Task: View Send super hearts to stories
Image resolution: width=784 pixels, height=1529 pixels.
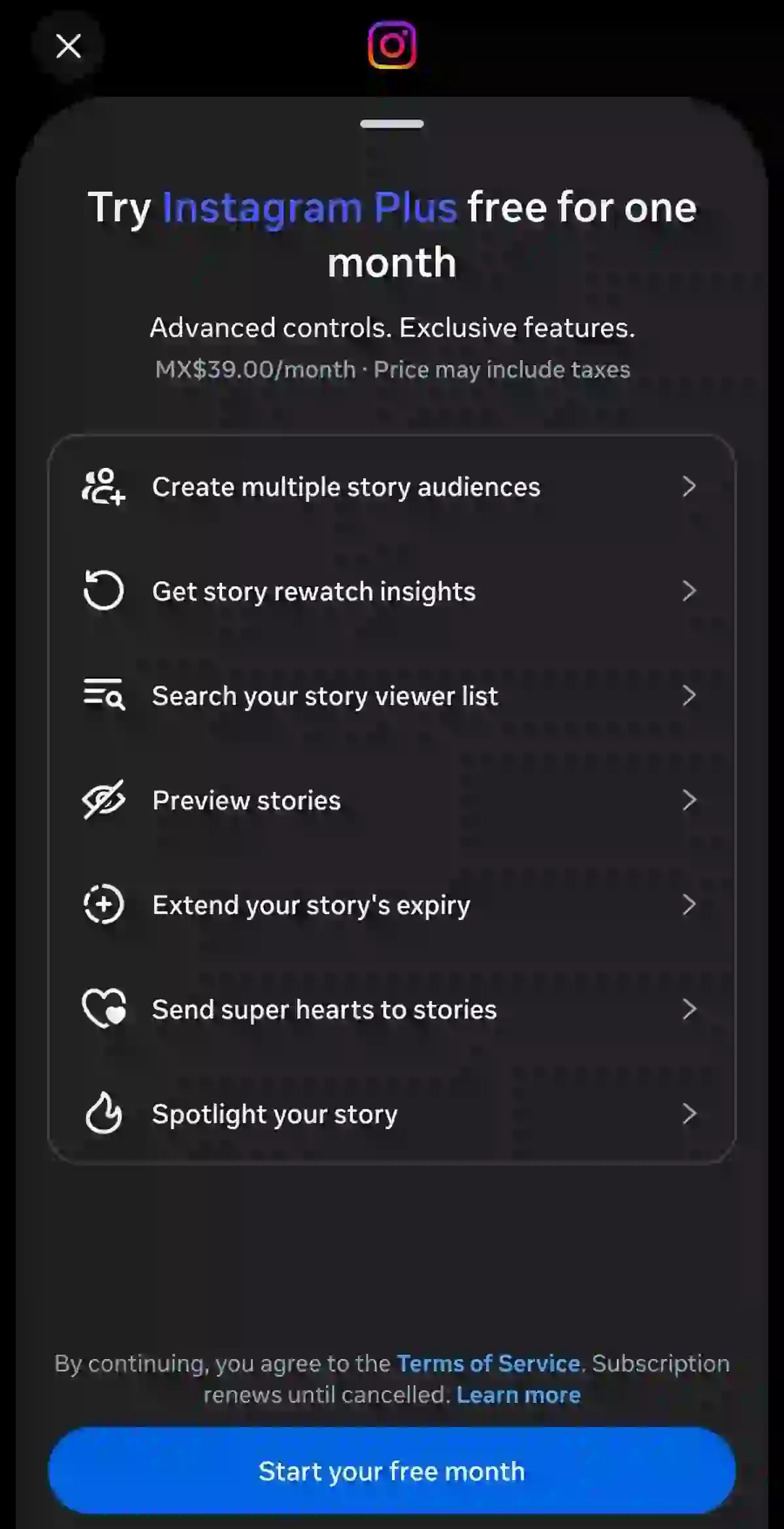Action: pos(392,1010)
